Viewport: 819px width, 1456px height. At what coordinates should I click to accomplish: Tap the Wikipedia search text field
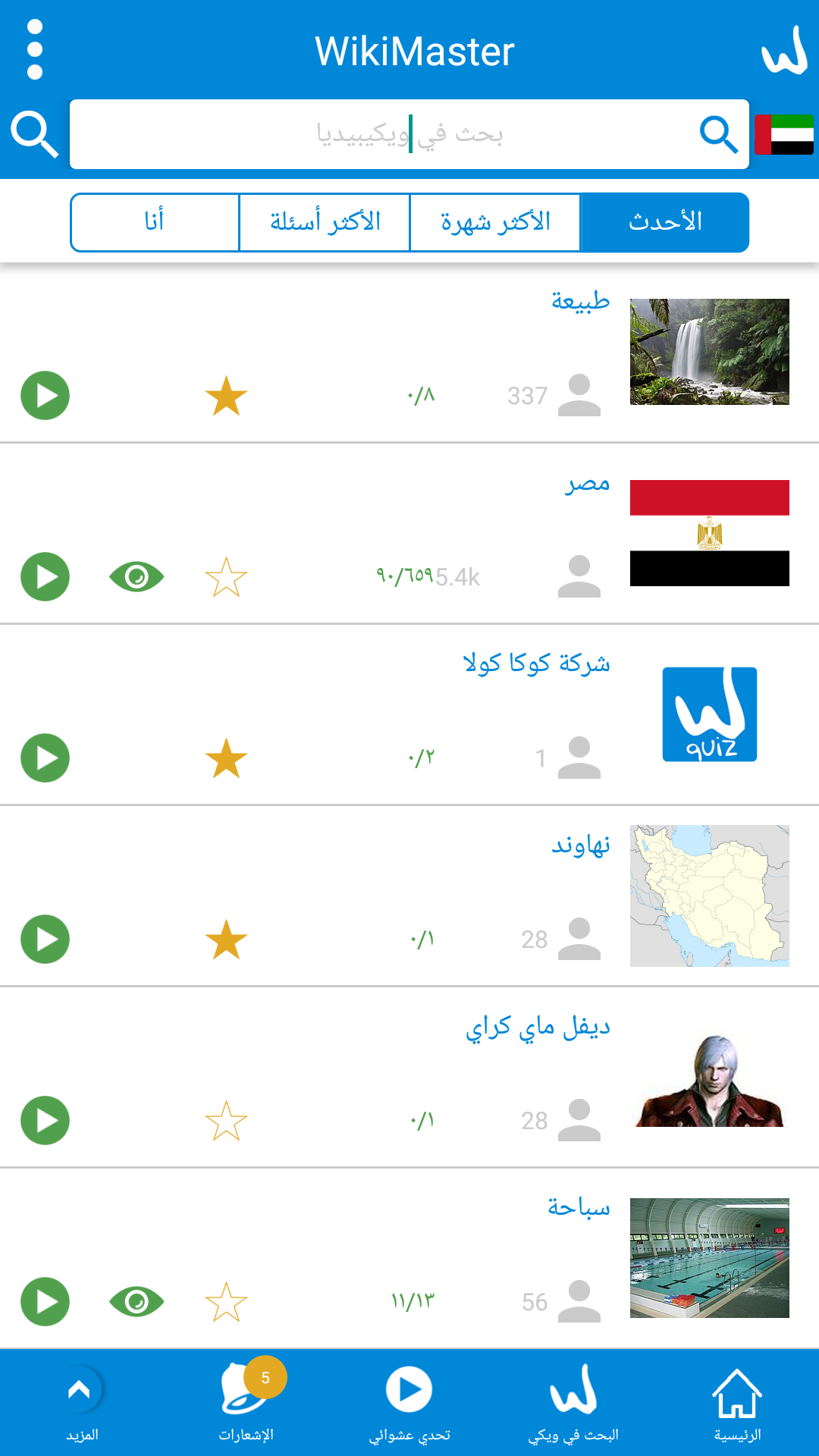(409, 134)
